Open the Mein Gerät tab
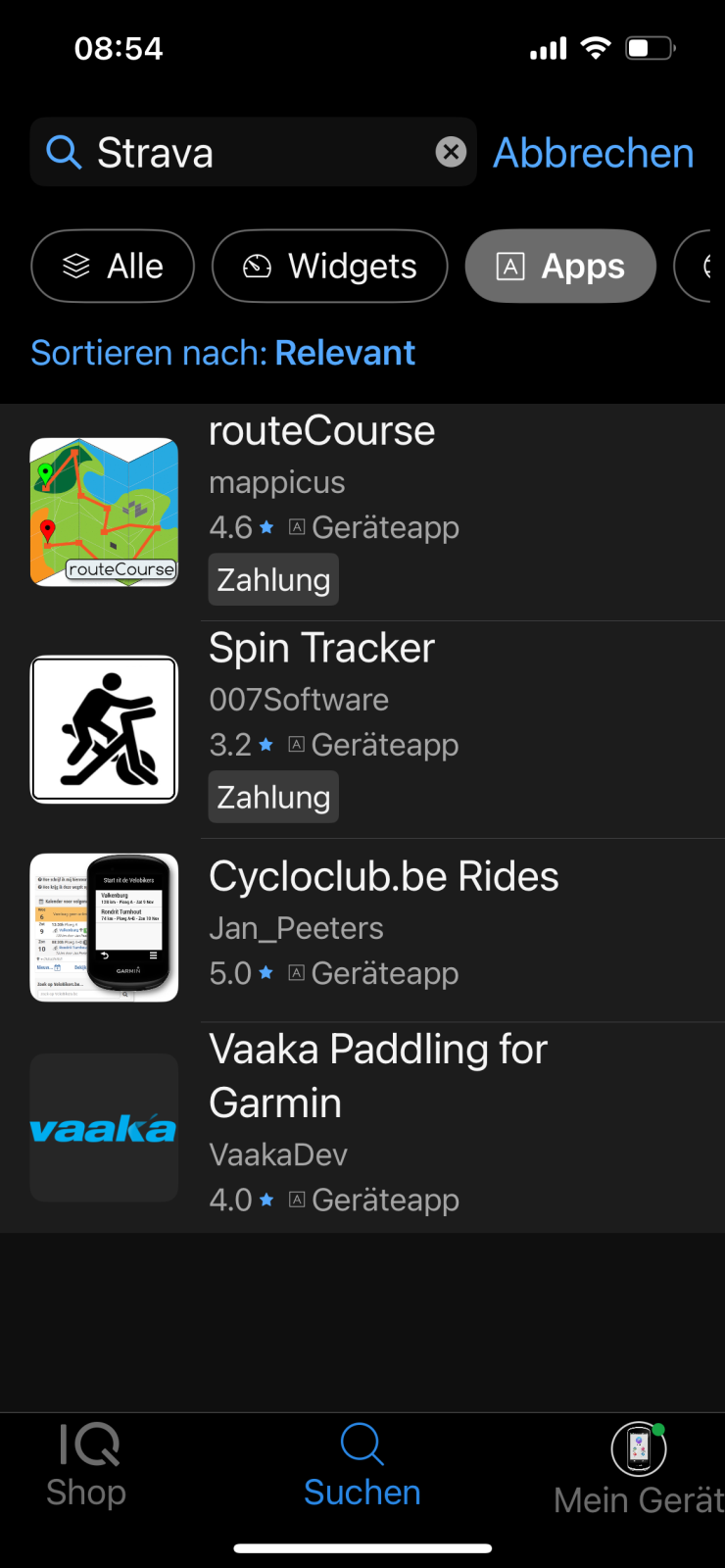 [x=639, y=1467]
